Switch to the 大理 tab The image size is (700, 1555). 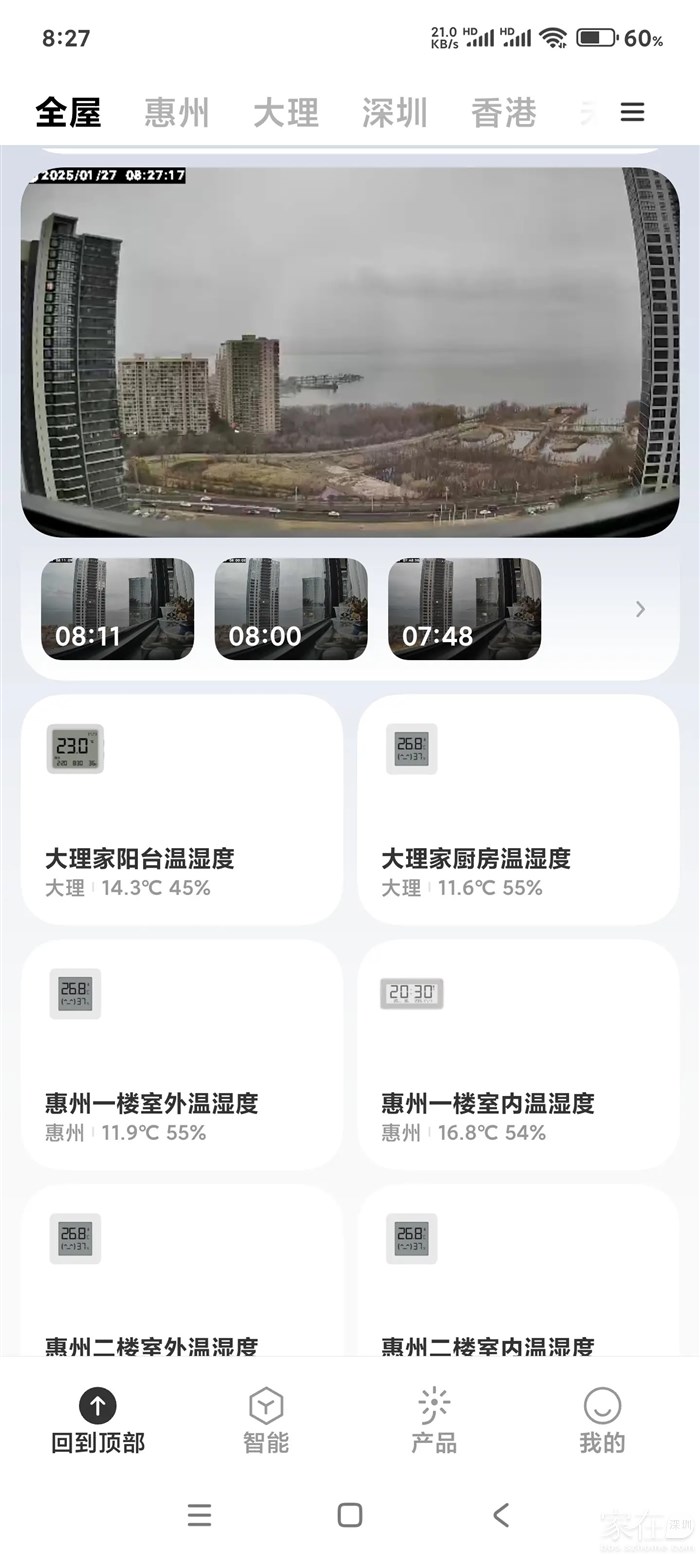click(285, 112)
